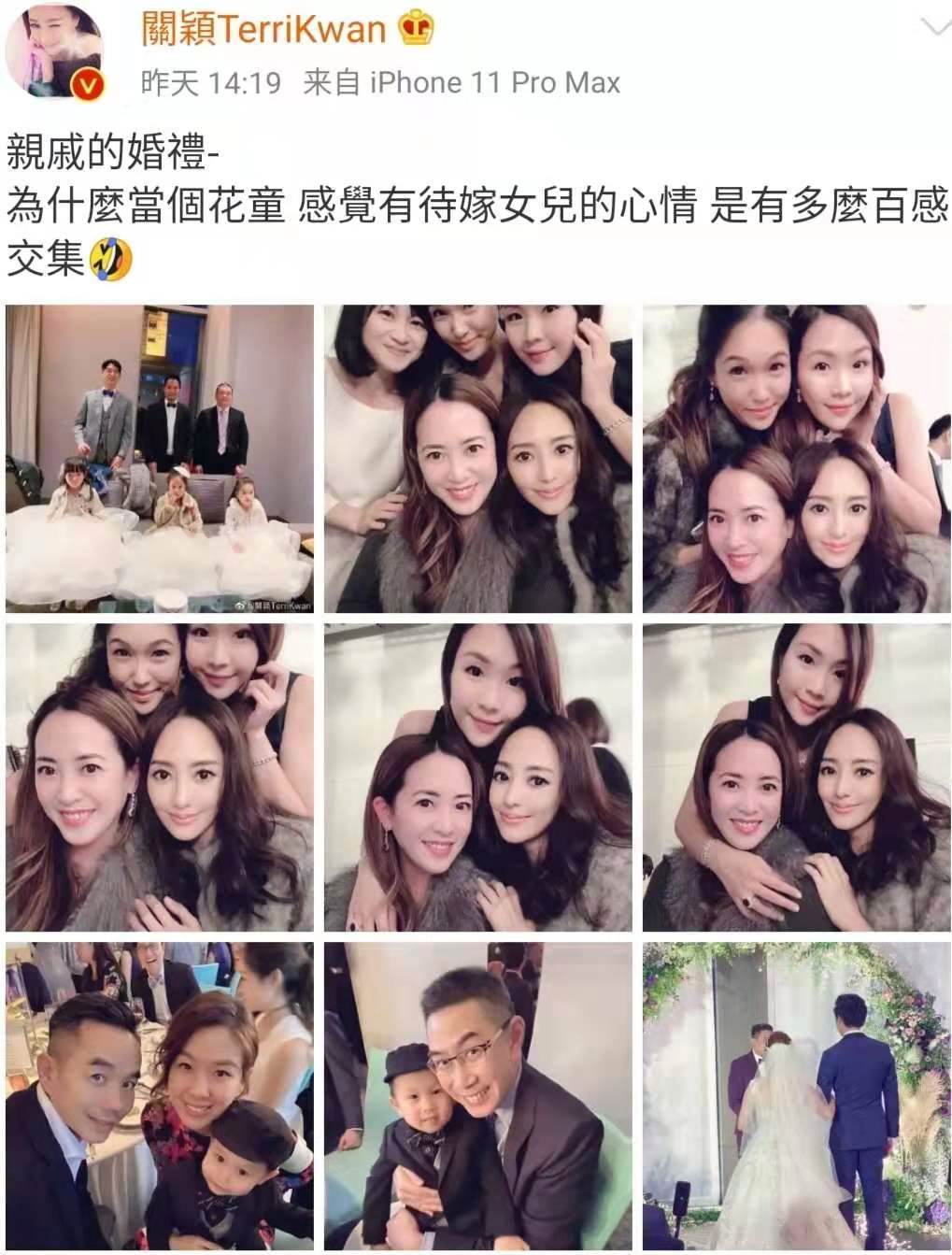
Task: Tap the username 關穎TerriKwan
Action: (x=263, y=29)
